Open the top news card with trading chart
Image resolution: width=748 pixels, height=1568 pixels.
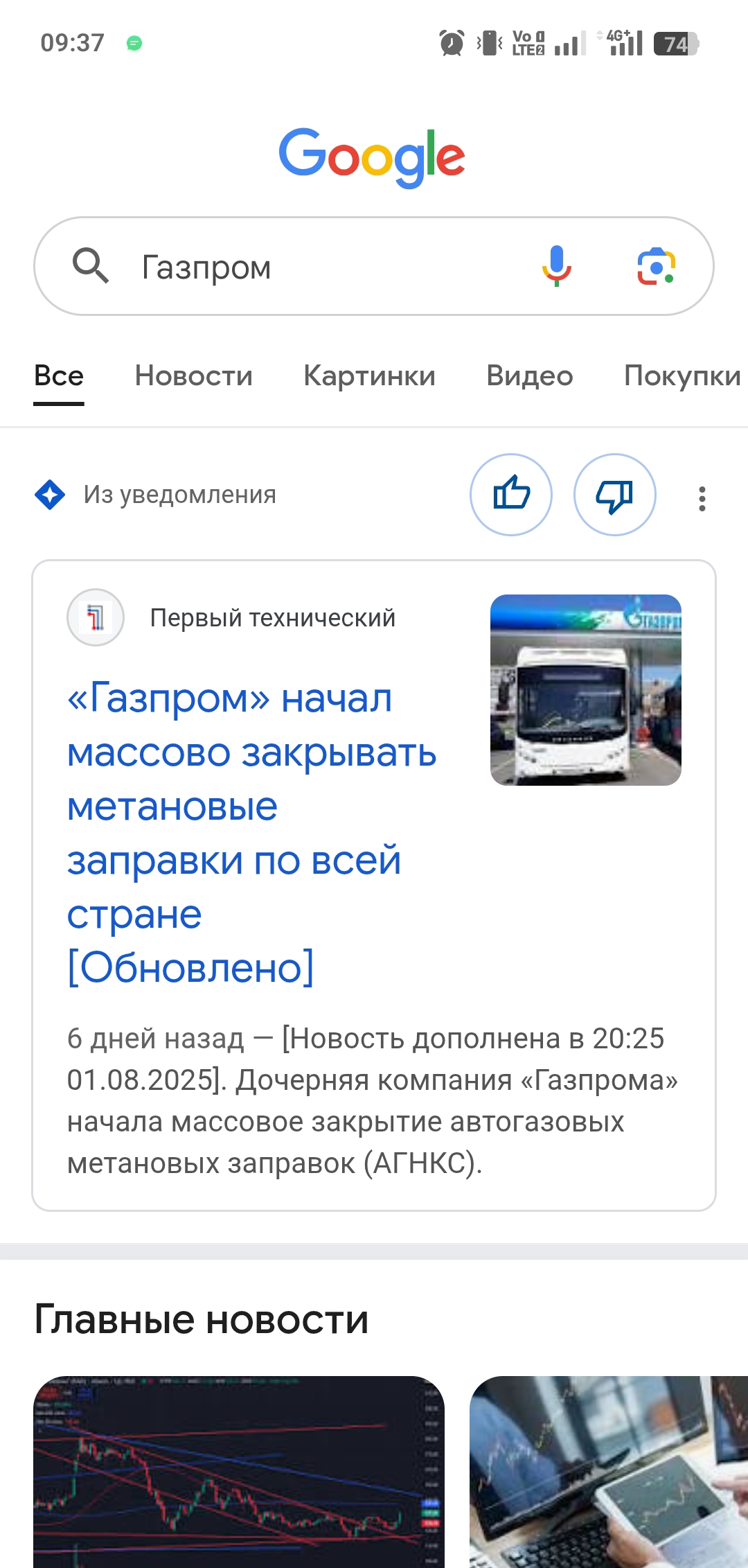point(238,1469)
